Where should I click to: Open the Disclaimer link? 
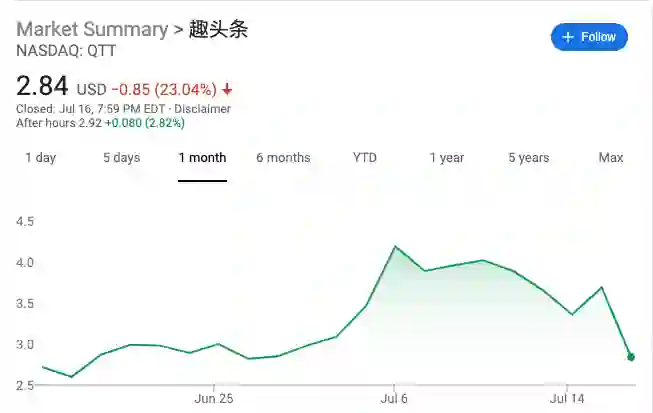205,109
